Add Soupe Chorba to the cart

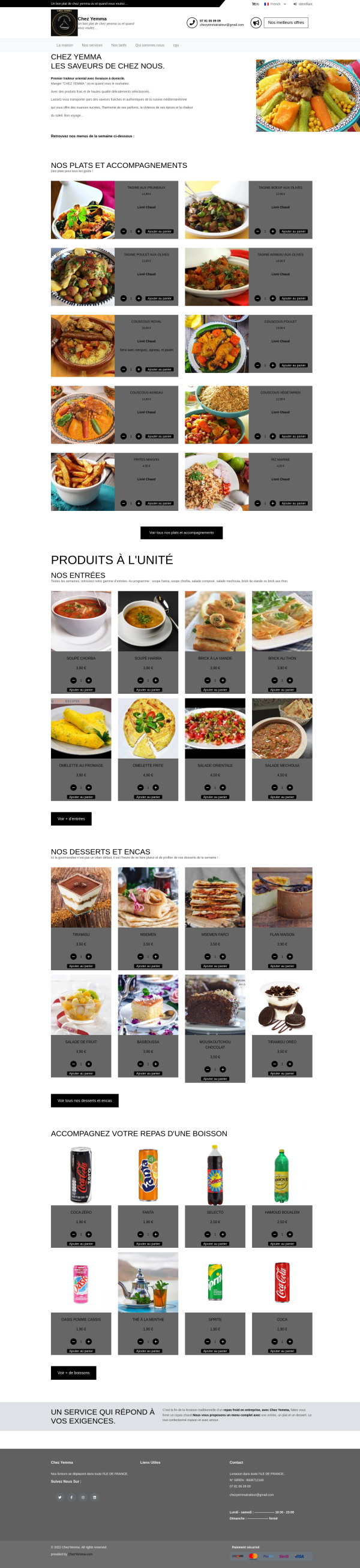81,690
